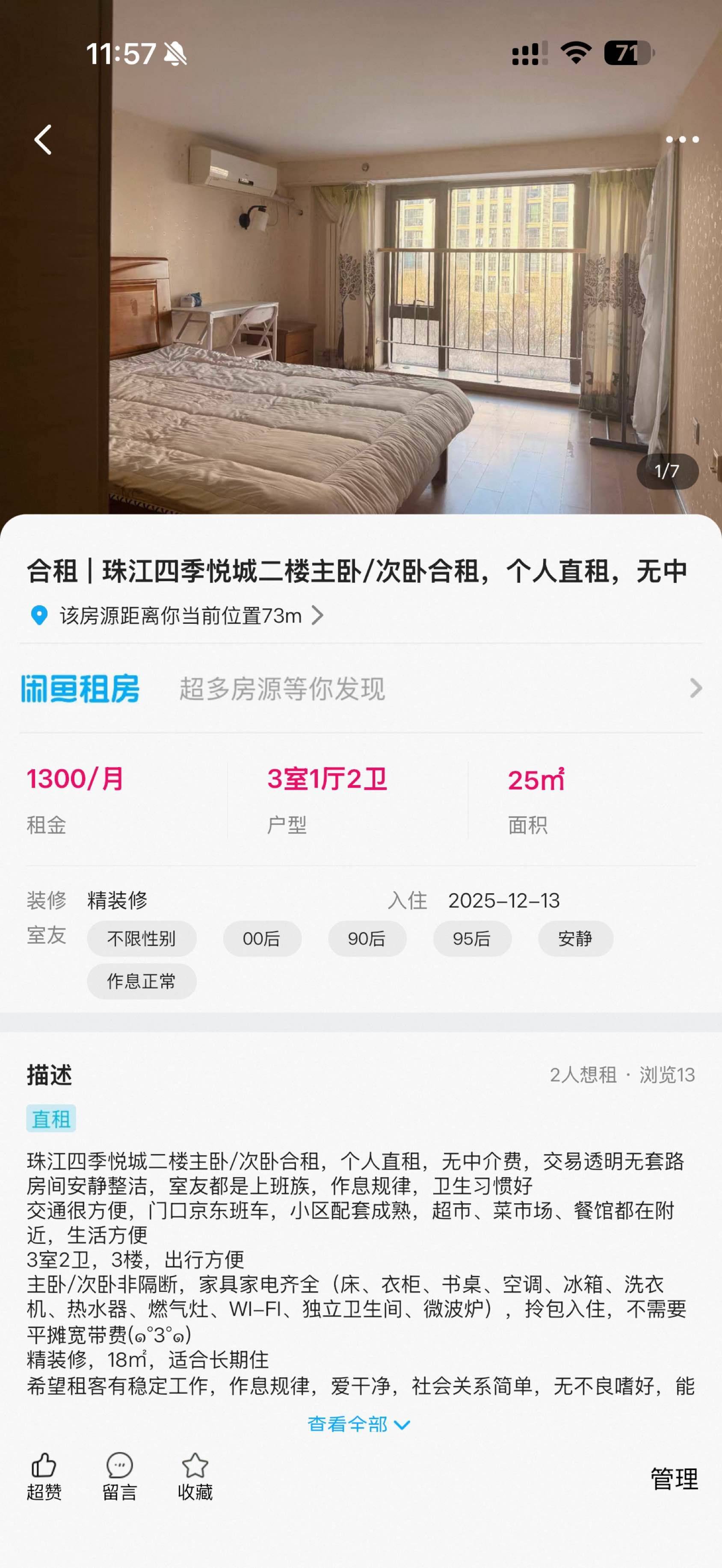Open the 管理 button to manage the listing
The width and height of the screenshot is (722, 1568).
coord(674,1479)
